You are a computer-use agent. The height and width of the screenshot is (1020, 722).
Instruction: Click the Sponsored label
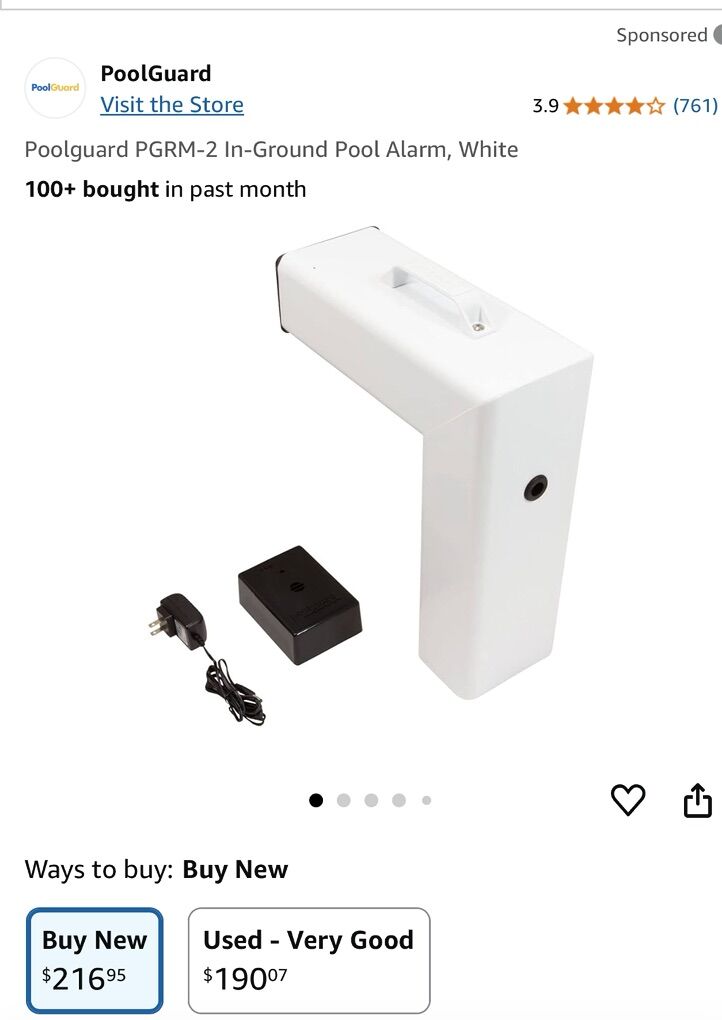click(661, 34)
